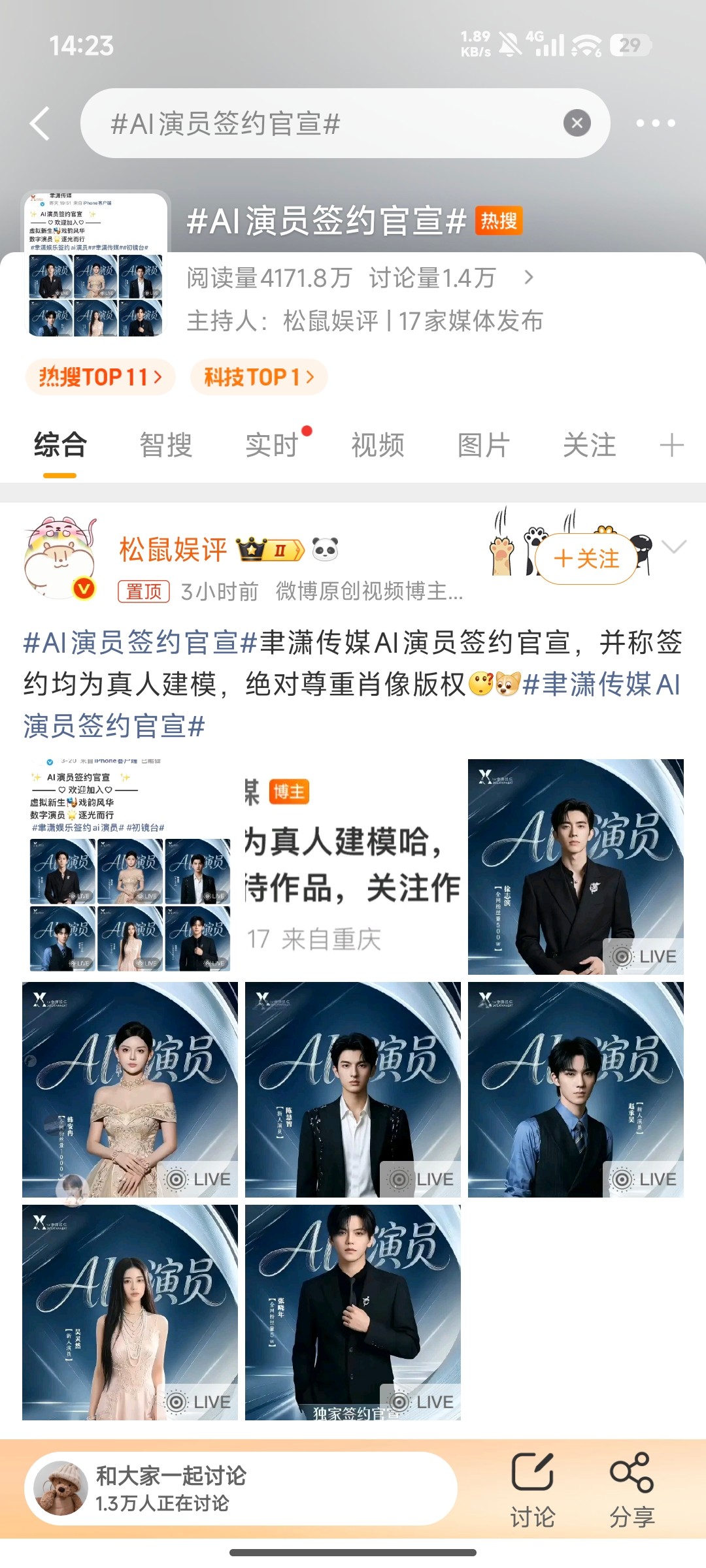706x1568 pixels.
Task: Expand the post options chevron
Action: click(674, 547)
